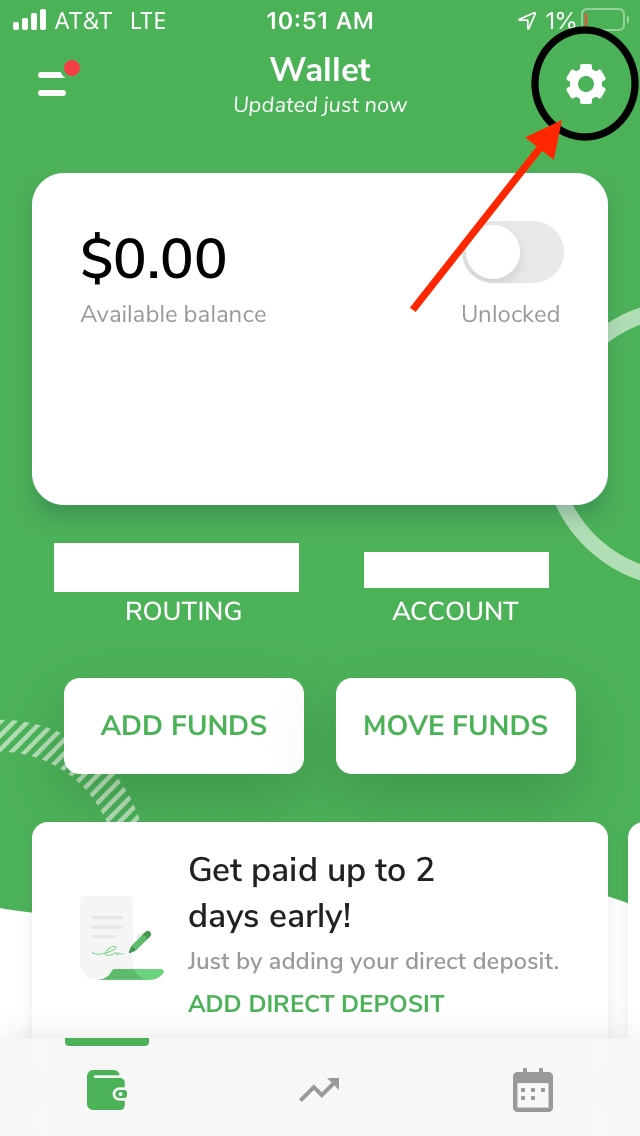This screenshot has height=1136, width=640.
Task: Tap the ADD FUNDS button
Action: click(x=184, y=726)
